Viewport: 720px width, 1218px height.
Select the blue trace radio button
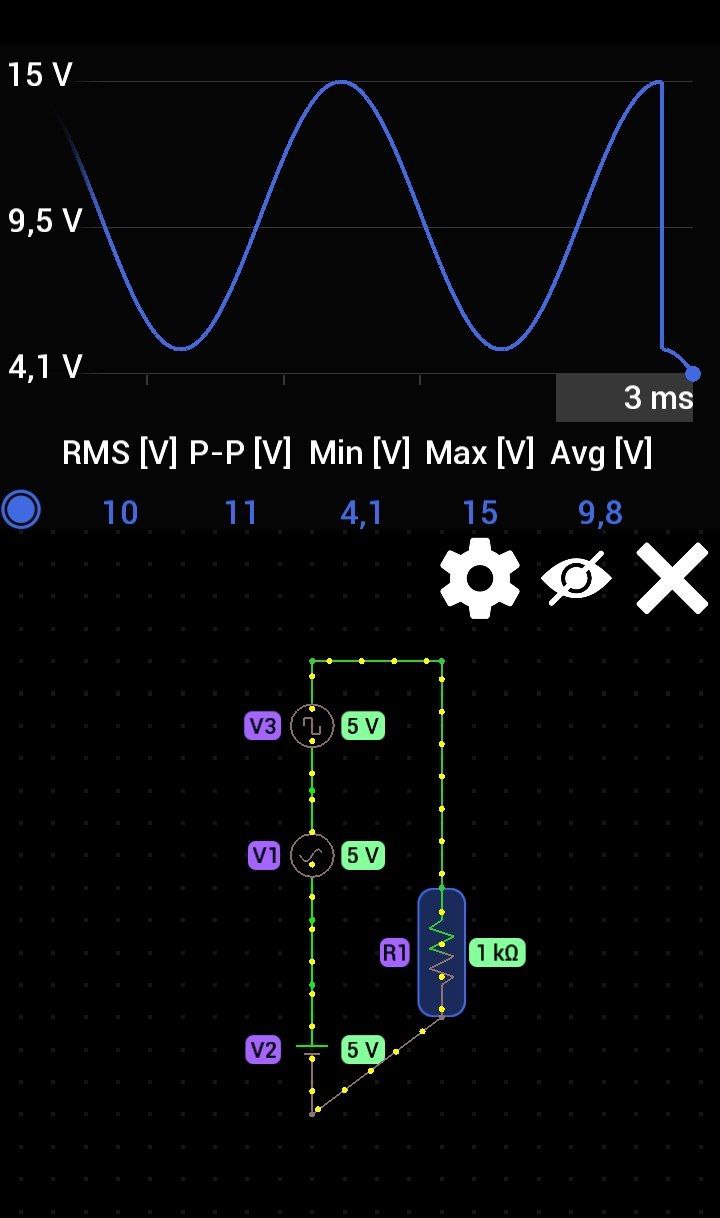21,509
